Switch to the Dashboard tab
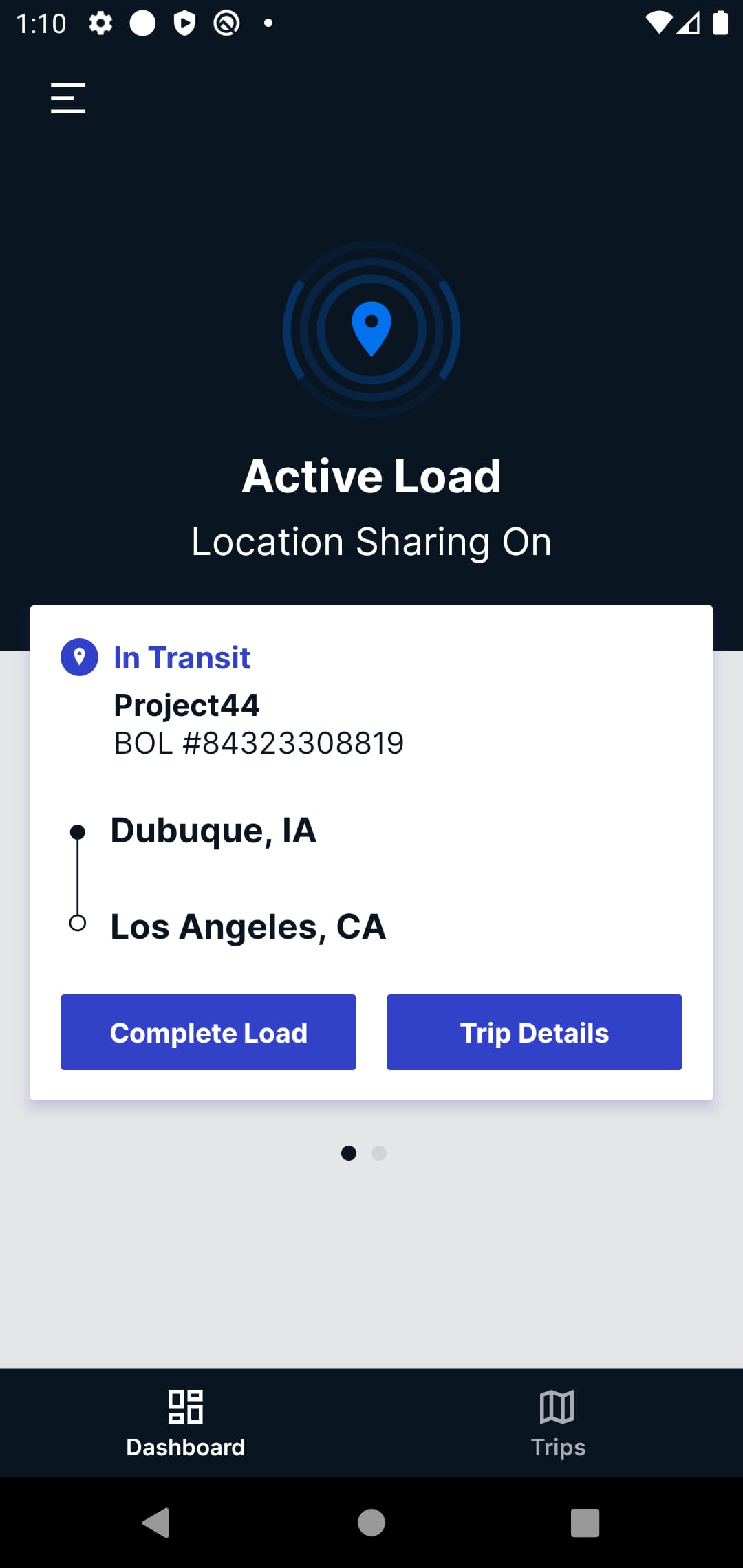This screenshot has width=743, height=1568. (x=185, y=1422)
